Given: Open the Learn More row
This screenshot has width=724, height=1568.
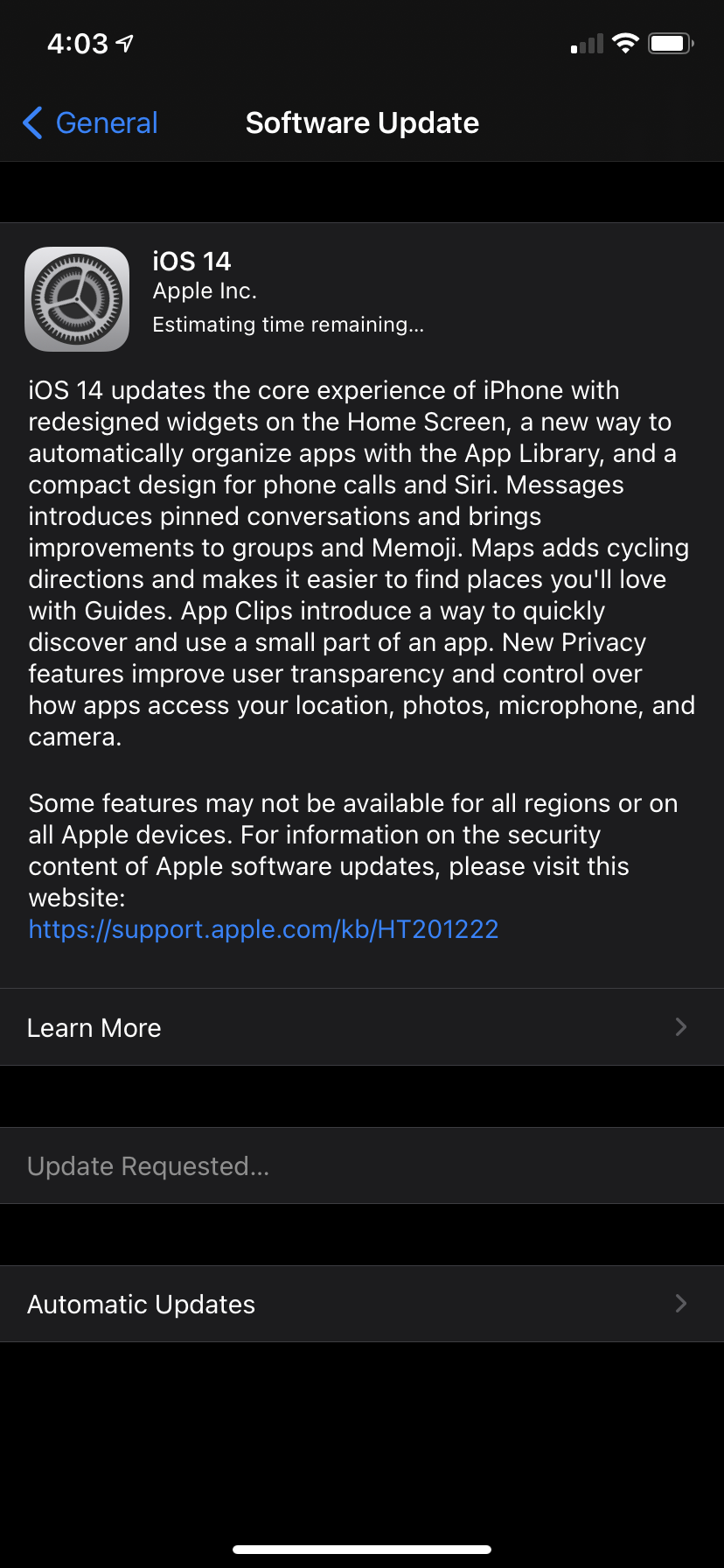Looking at the screenshot, I should click(362, 1027).
